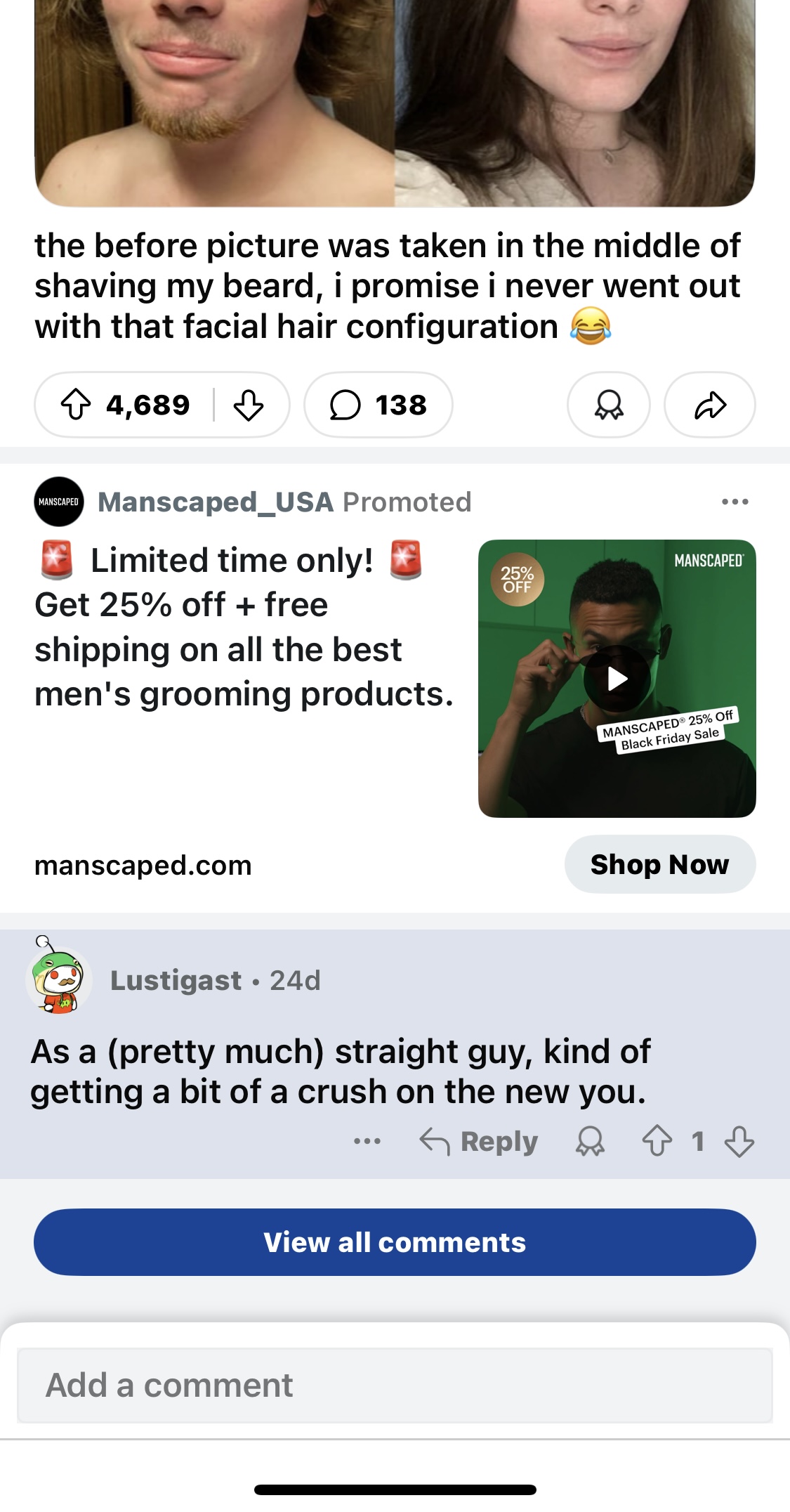The width and height of the screenshot is (790, 1512).
Task: Open the 138 comments on the post
Action: 378,405
